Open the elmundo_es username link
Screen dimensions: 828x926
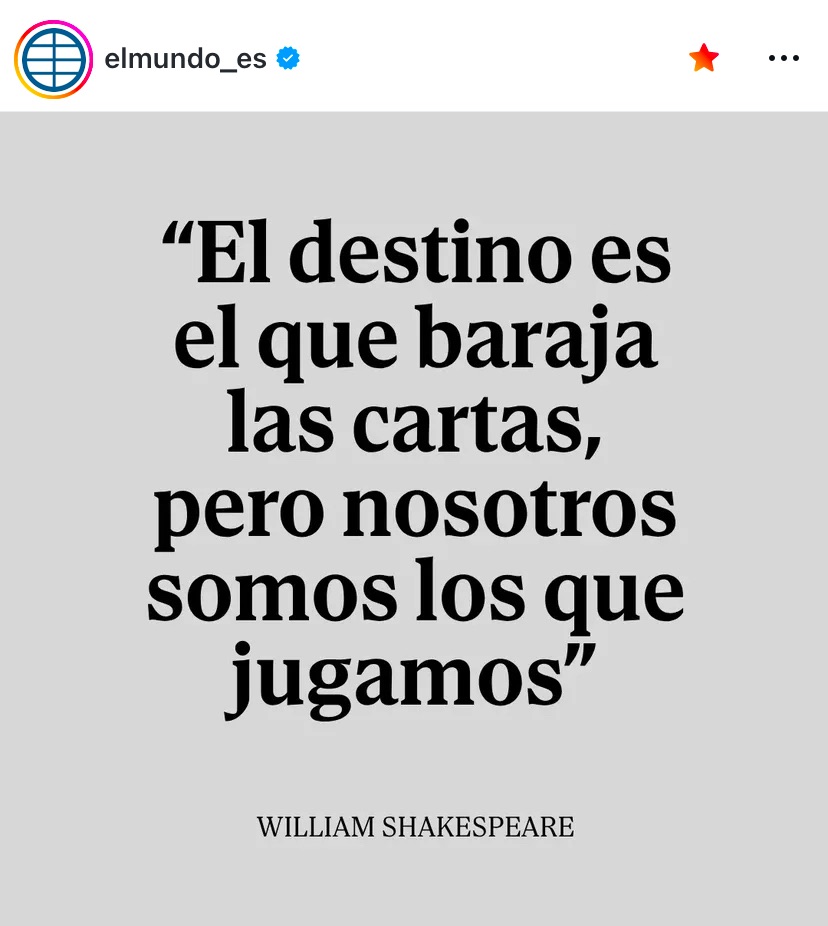click(x=185, y=59)
